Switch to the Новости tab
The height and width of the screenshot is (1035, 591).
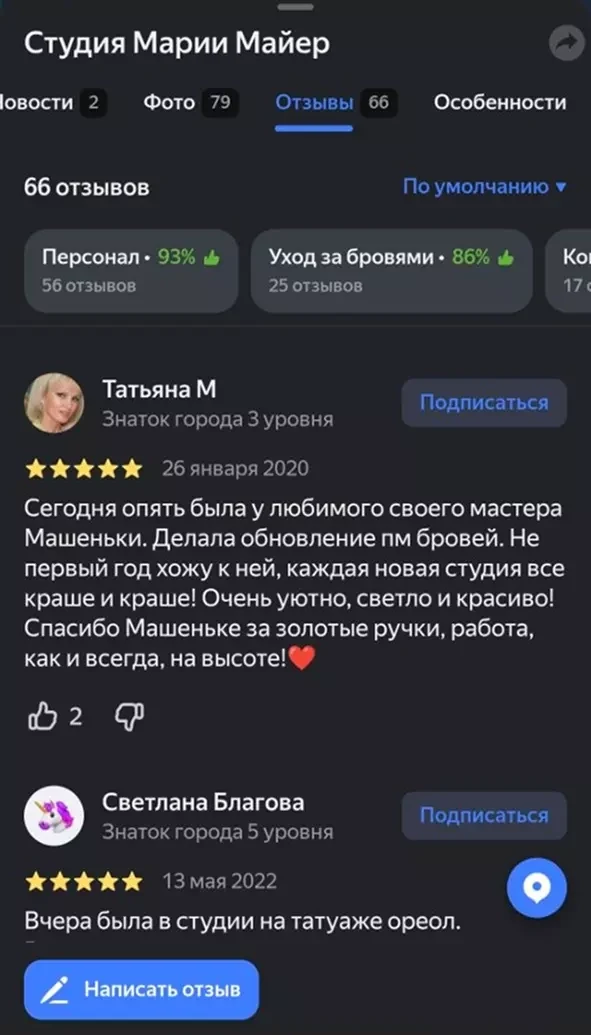click(x=53, y=103)
